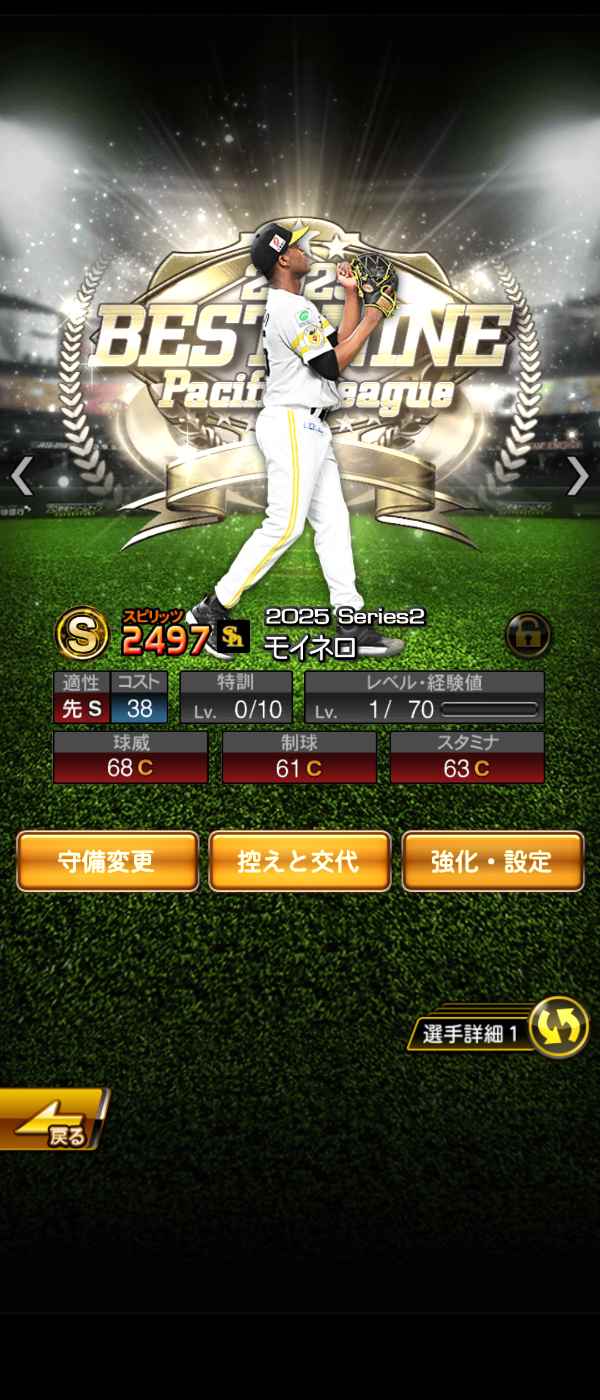The width and height of the screenshot is (600, 1400).
Task: Switch player detail view via 選手詳細1
Action: click(x=498, y=1028)
